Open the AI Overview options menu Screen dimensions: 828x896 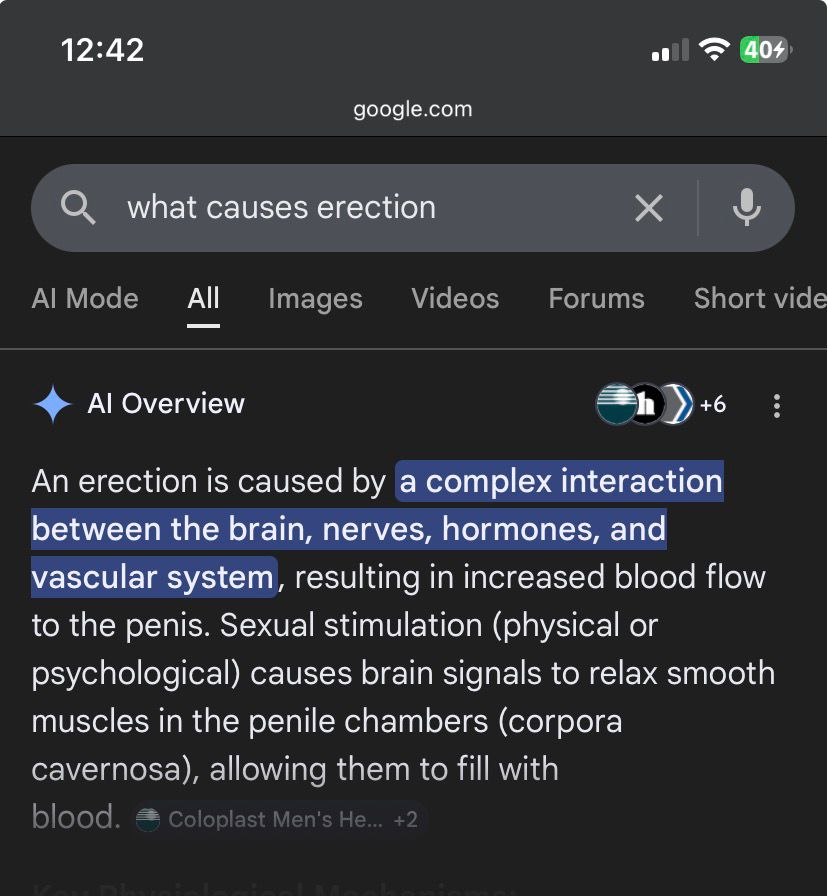click(777, 405)
